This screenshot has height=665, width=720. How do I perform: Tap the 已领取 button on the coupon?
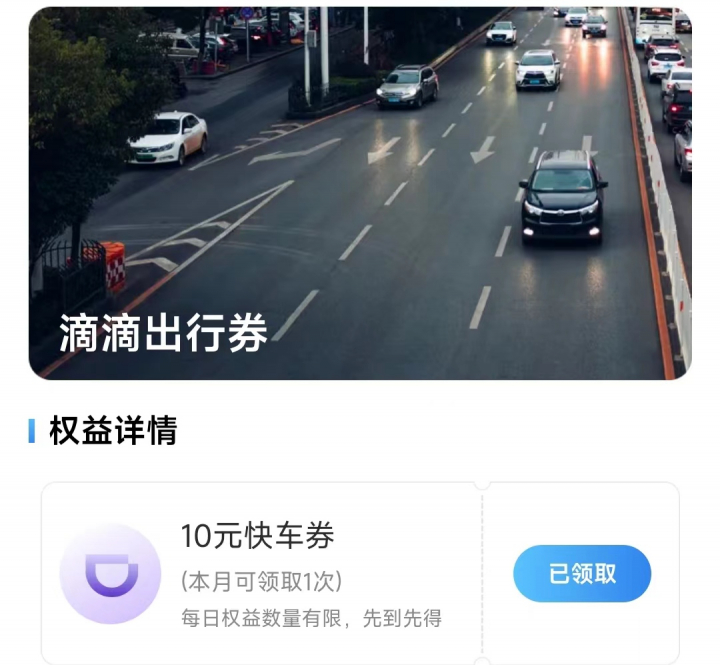pos(582,573)
